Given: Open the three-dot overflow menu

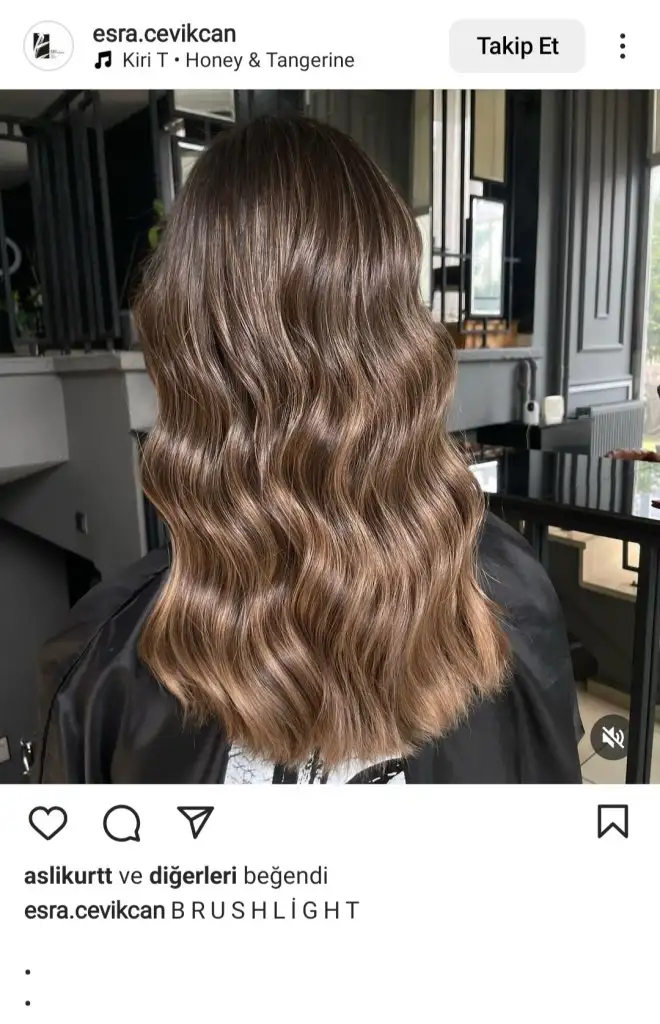Looking at the screenshot, I should pyautogui.click(x=622, y=46).
